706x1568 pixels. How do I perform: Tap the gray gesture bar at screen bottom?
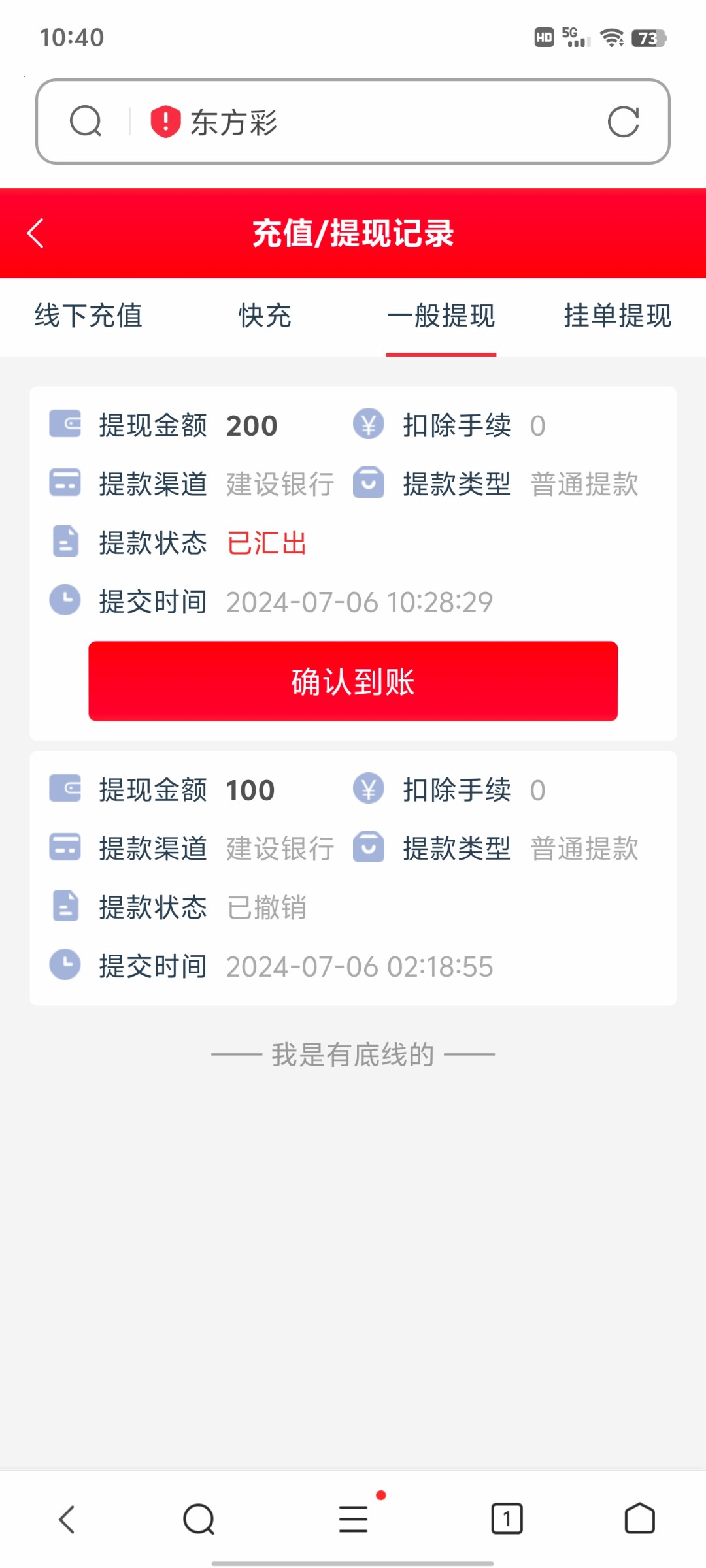point(353,1561)
